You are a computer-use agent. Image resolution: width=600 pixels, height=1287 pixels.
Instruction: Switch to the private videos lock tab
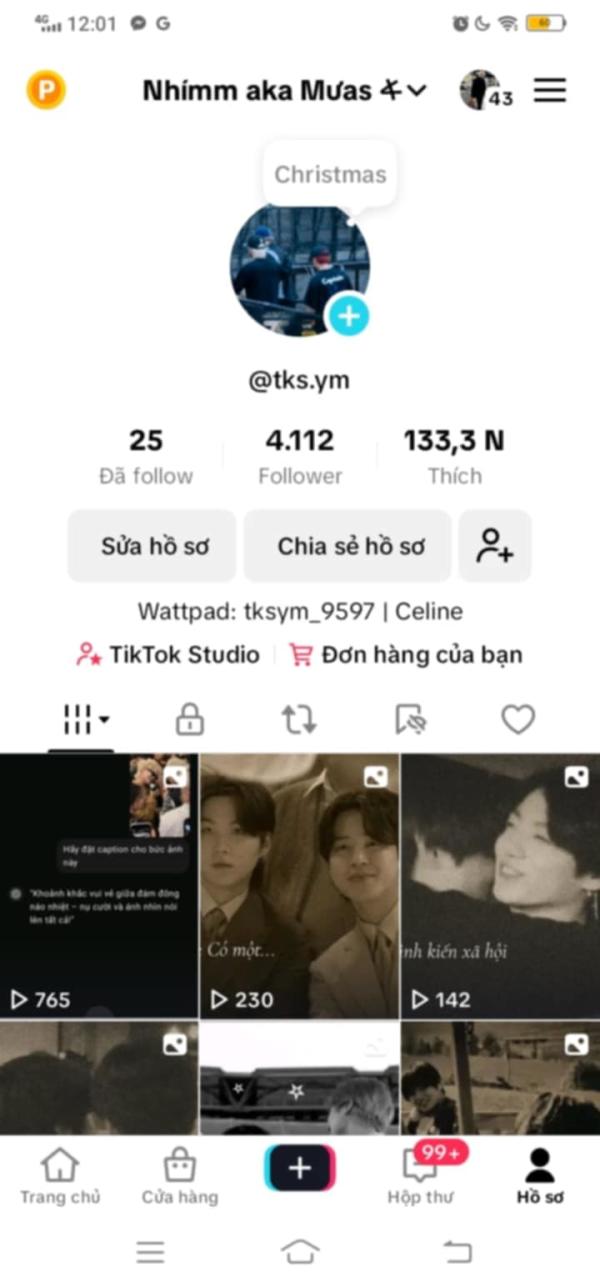pos(190,719)
